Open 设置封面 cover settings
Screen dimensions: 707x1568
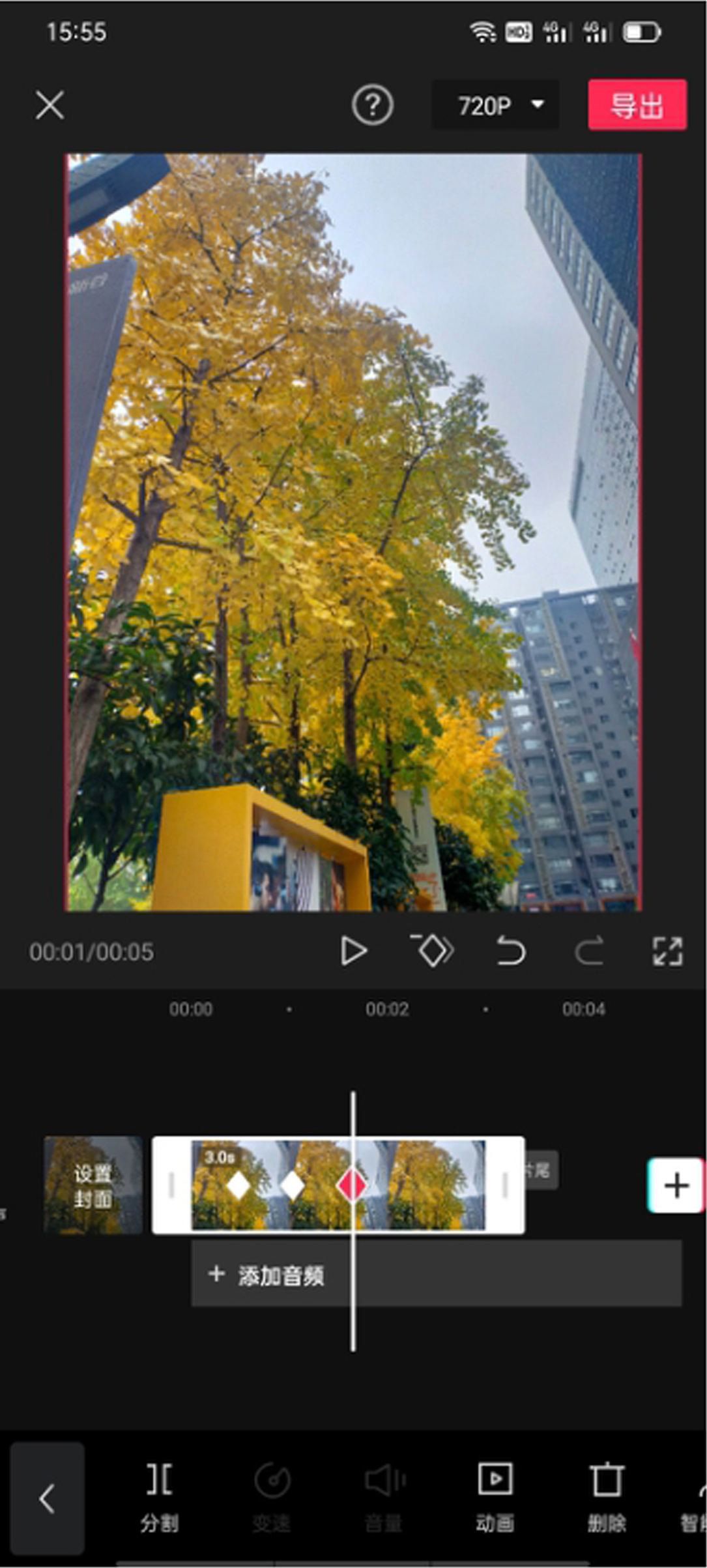pyautogui.click(x=93, y=1185)
